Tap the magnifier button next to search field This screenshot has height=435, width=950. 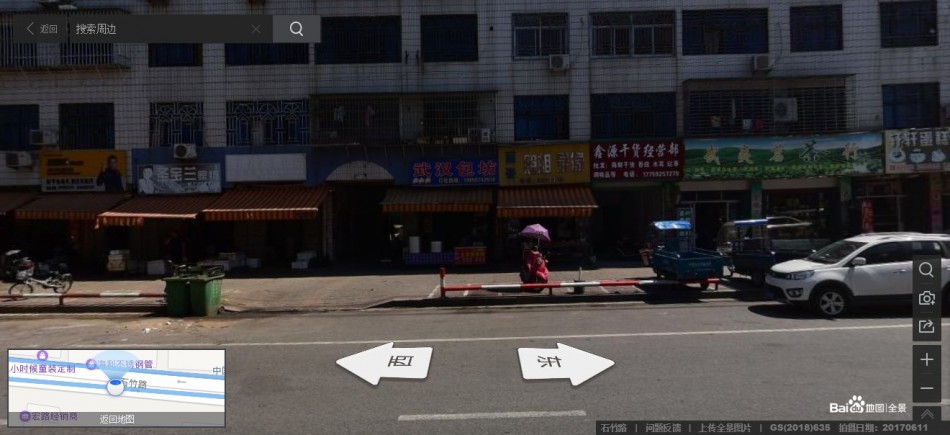296,29
